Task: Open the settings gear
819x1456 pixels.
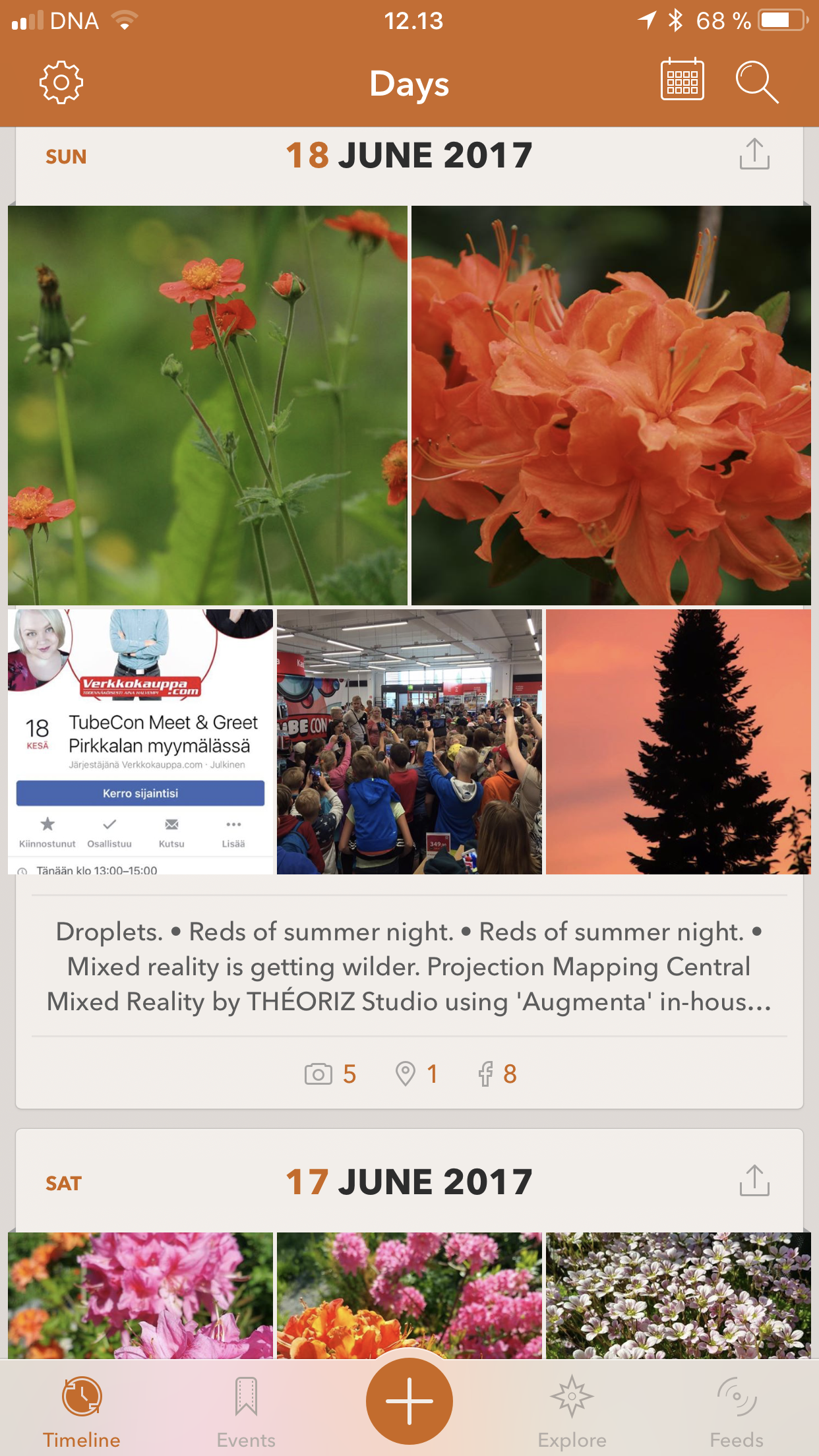Action: (61, 82)
